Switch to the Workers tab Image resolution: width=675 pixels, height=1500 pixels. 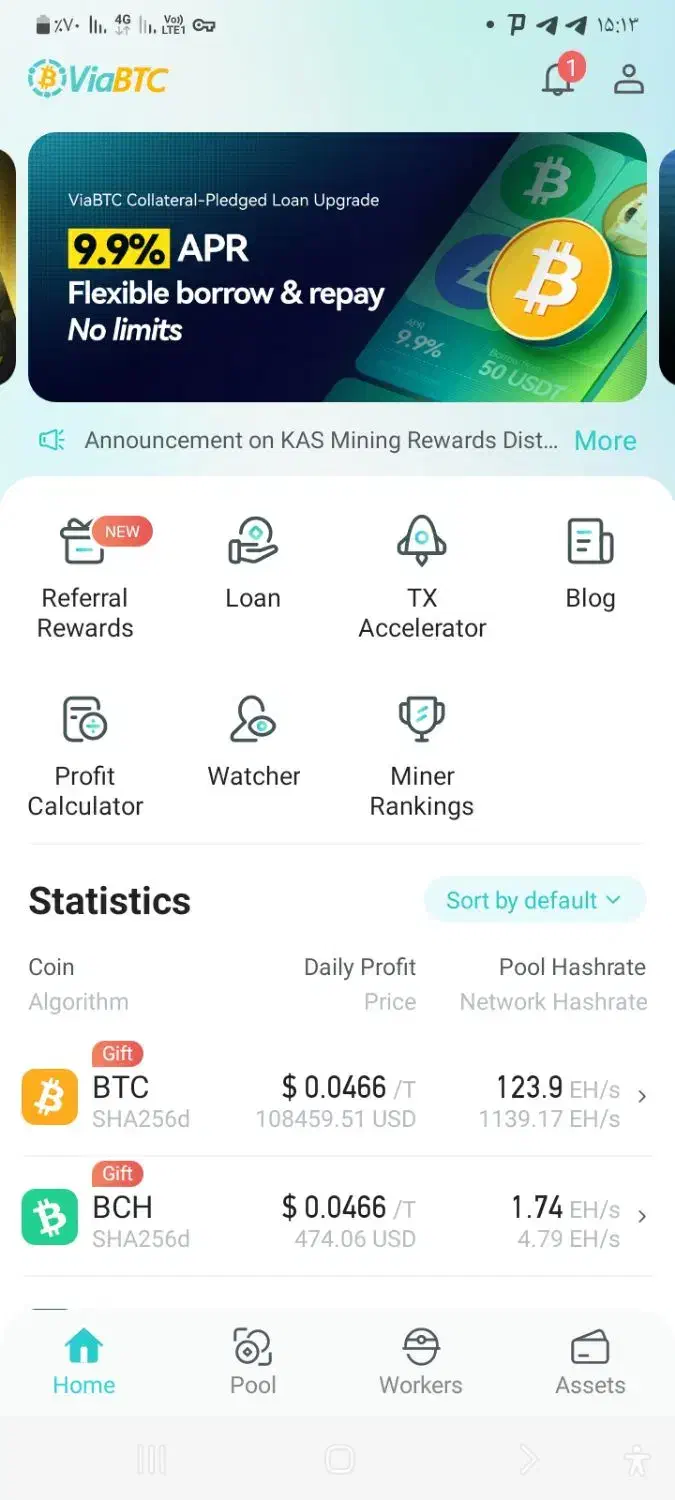pyautogui.click(x=421, y=1361)
